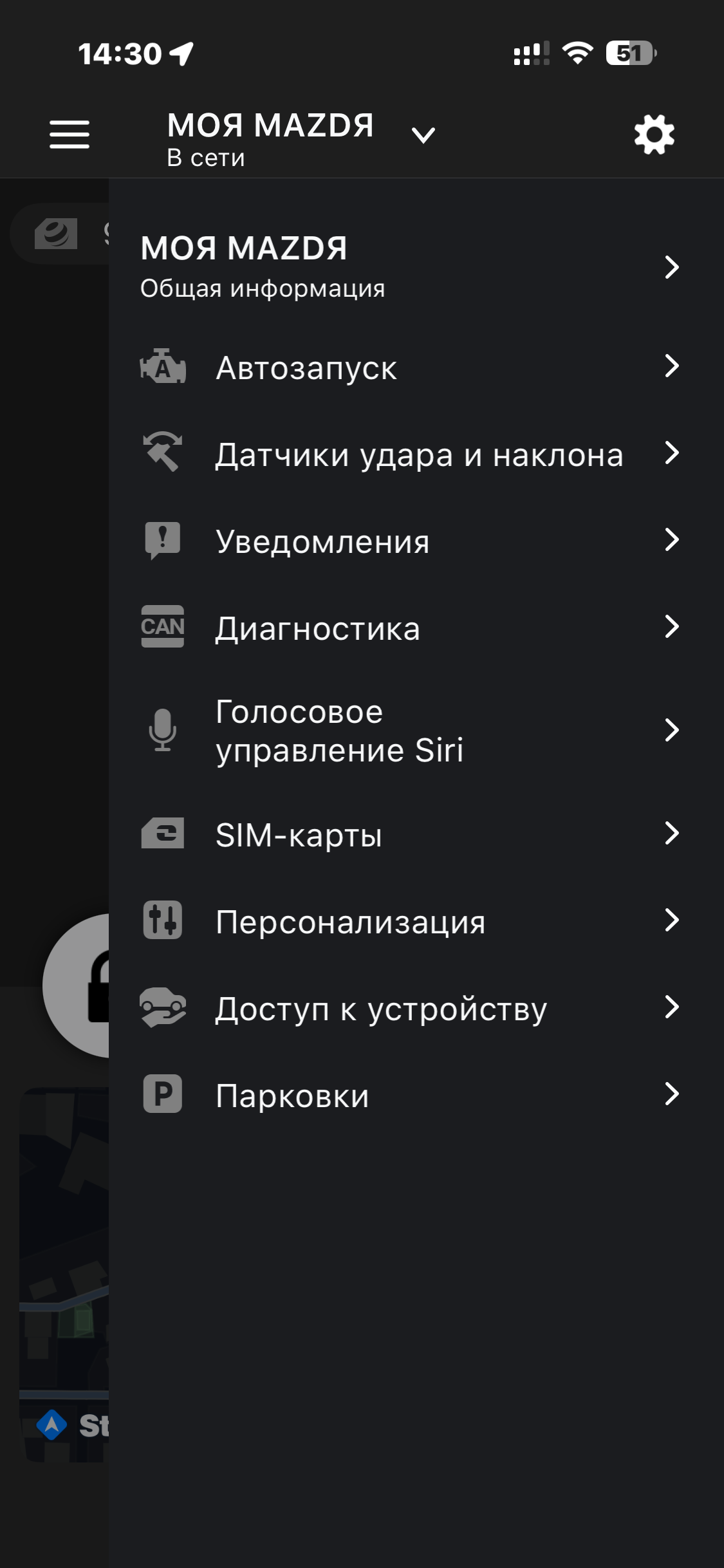Open Голосовое управление Siri

click(x=409, y=731)
